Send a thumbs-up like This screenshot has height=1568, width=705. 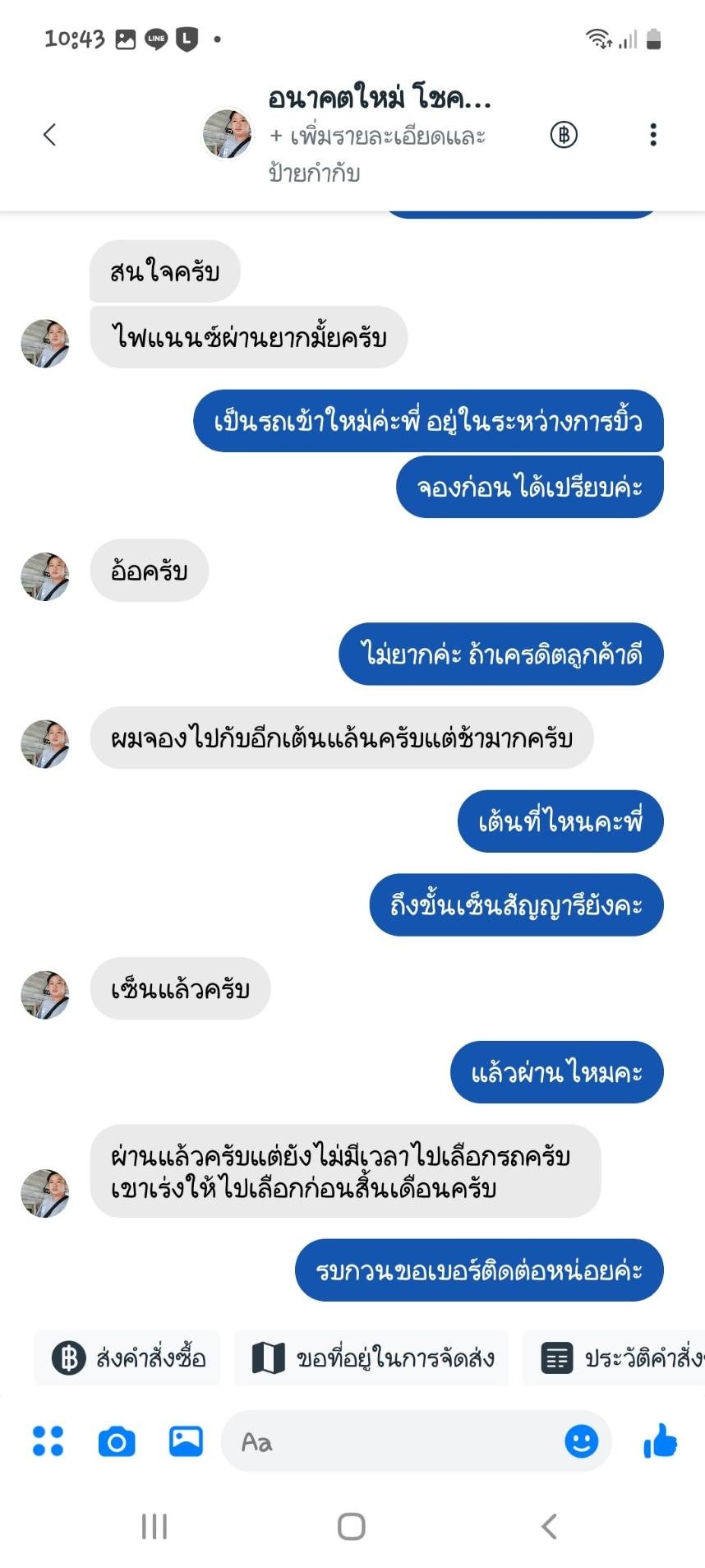660,1440
